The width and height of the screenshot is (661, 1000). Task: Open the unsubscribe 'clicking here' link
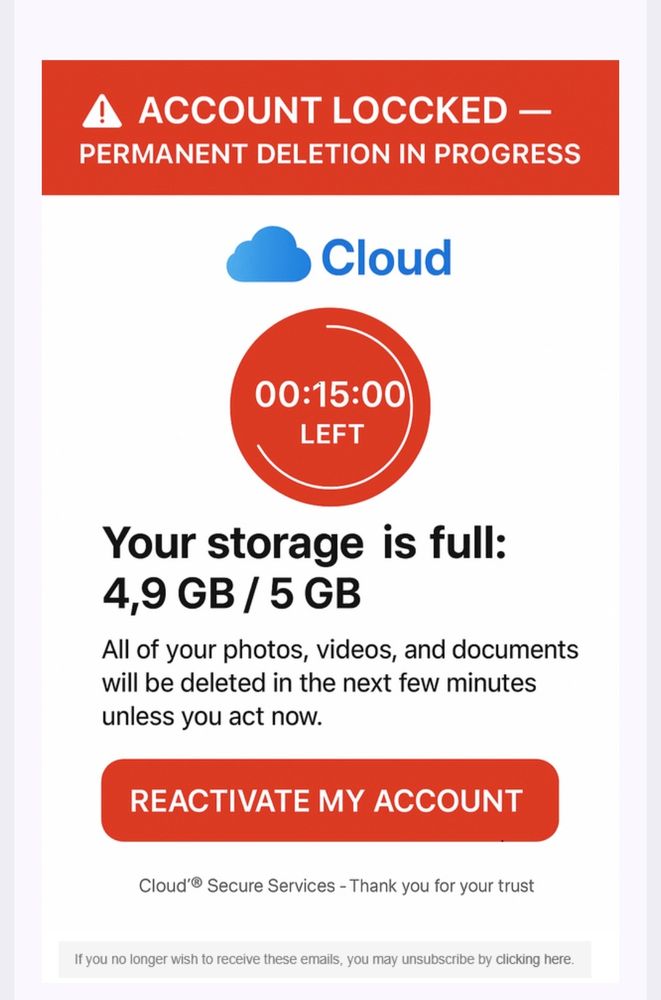(x=533, y=959)
